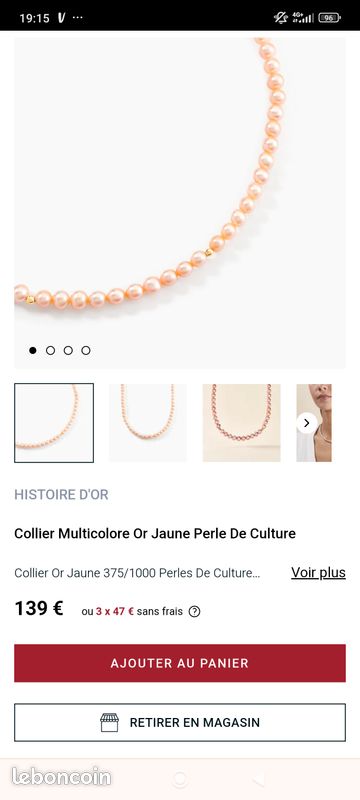This screenshot has height=800, width=360.
Task: Select the fourth thumbnail showing a model
Action: click(314, 423)
